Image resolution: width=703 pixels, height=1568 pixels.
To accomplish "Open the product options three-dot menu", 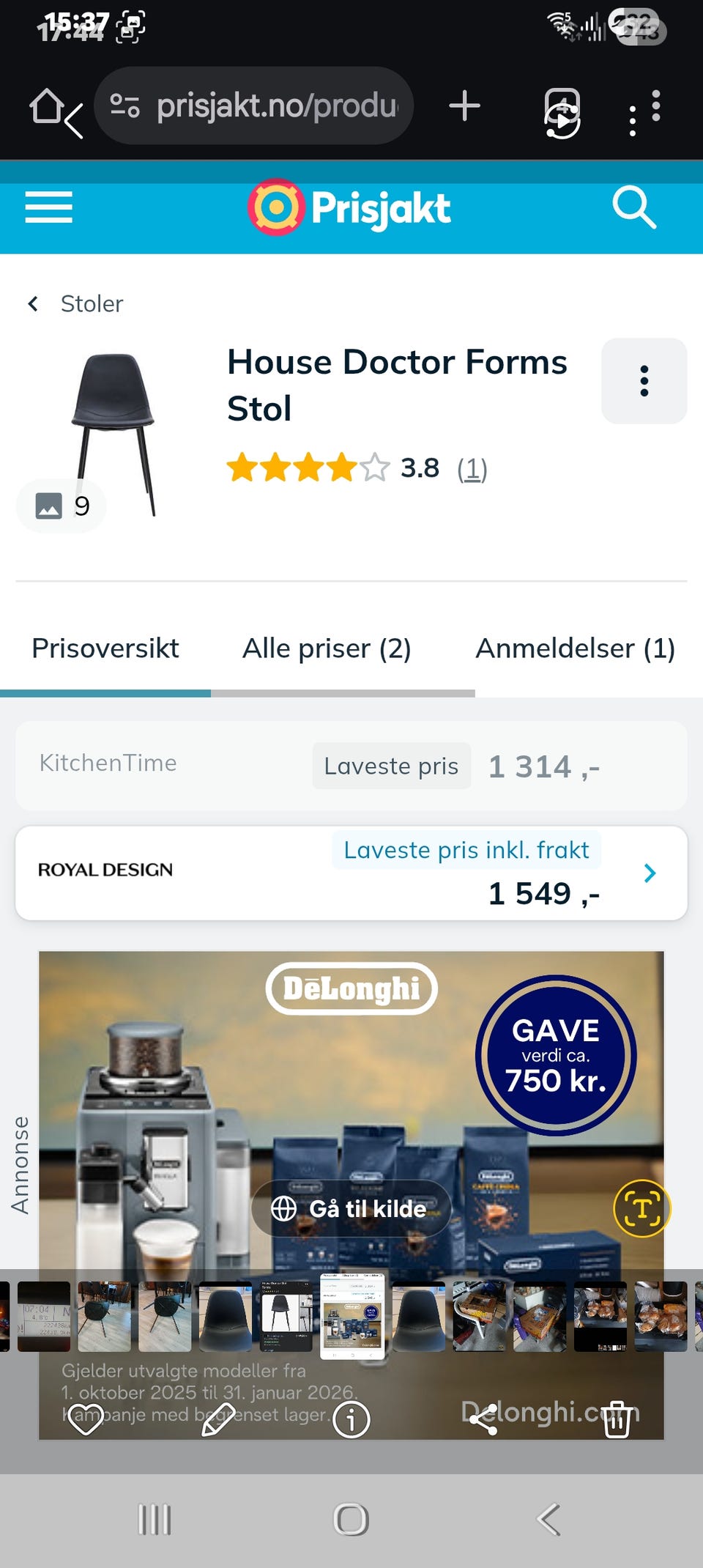I will [644, 380].
